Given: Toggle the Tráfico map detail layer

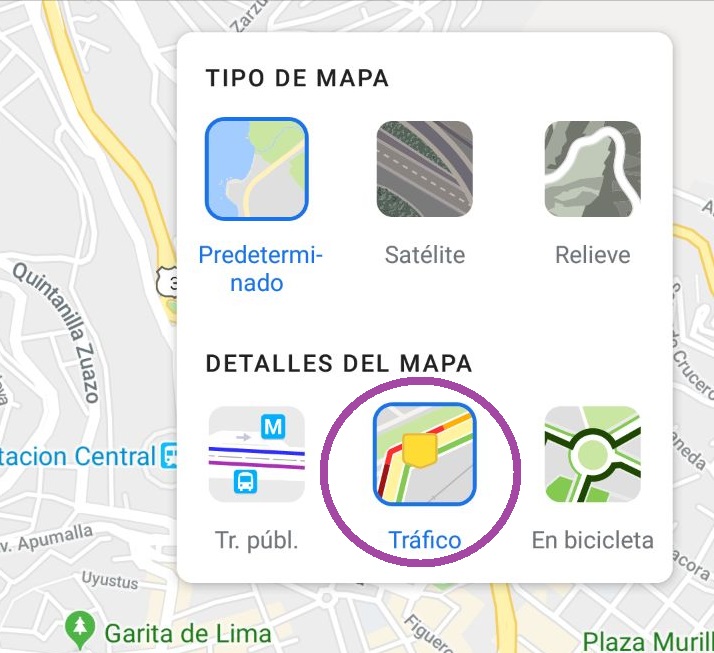Looking at the screenshot, I should click(x=424, y=454).
